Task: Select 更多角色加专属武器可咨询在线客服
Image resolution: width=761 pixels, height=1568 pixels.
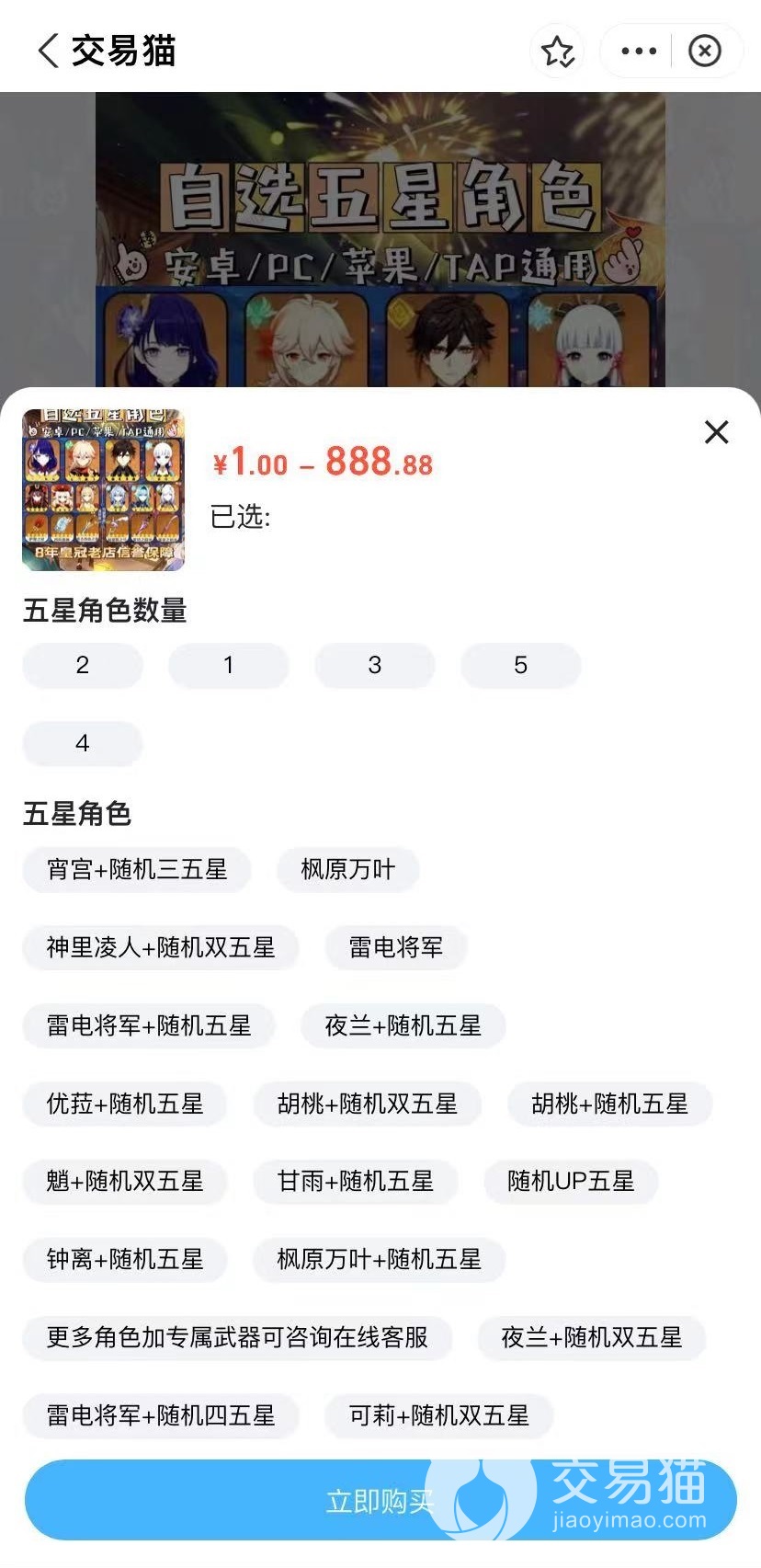Action: [x=237, y=1337]
